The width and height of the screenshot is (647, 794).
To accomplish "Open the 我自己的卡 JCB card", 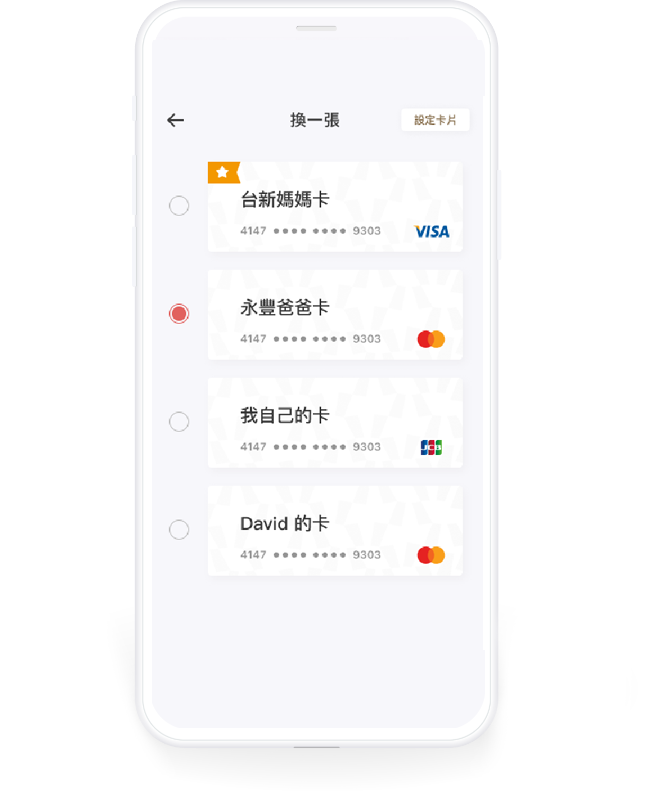I will click(335, 423).
